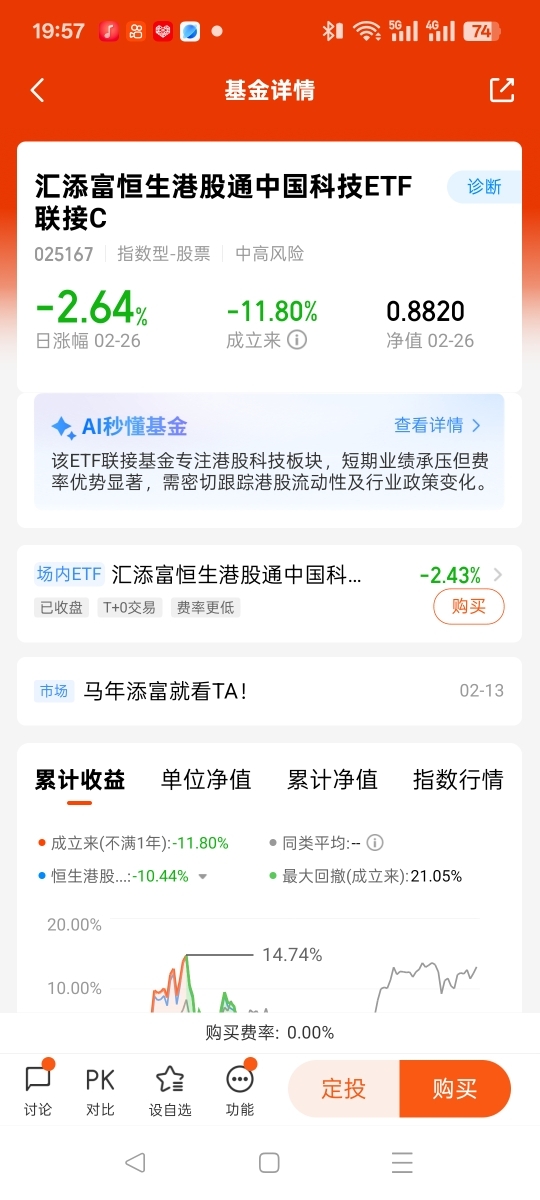Viewport: 540px width, 1200px height.
Task: Switch to the 累计净值 tab
Action: pos(332,780)
